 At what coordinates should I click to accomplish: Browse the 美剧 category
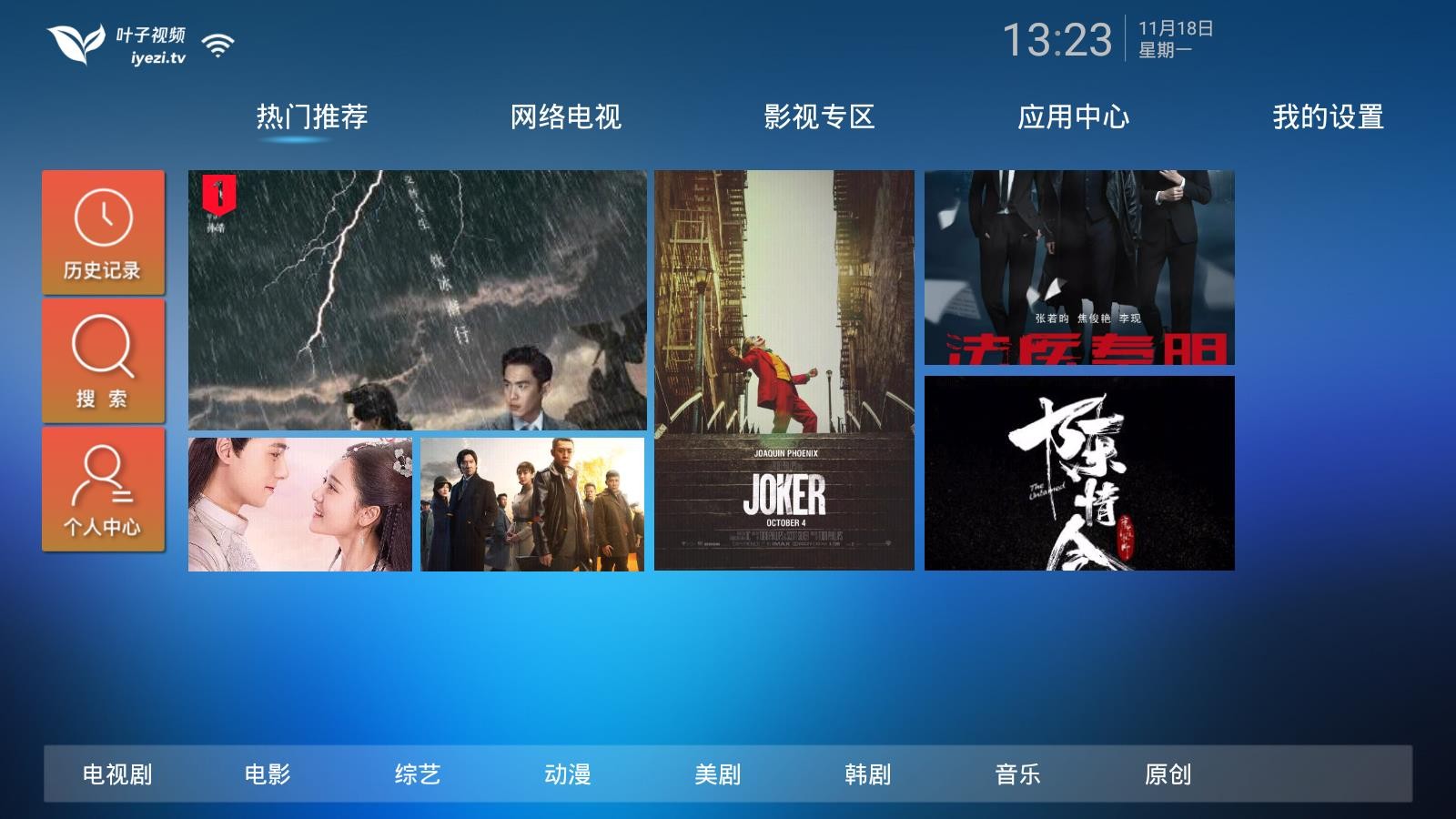point(718,774)
